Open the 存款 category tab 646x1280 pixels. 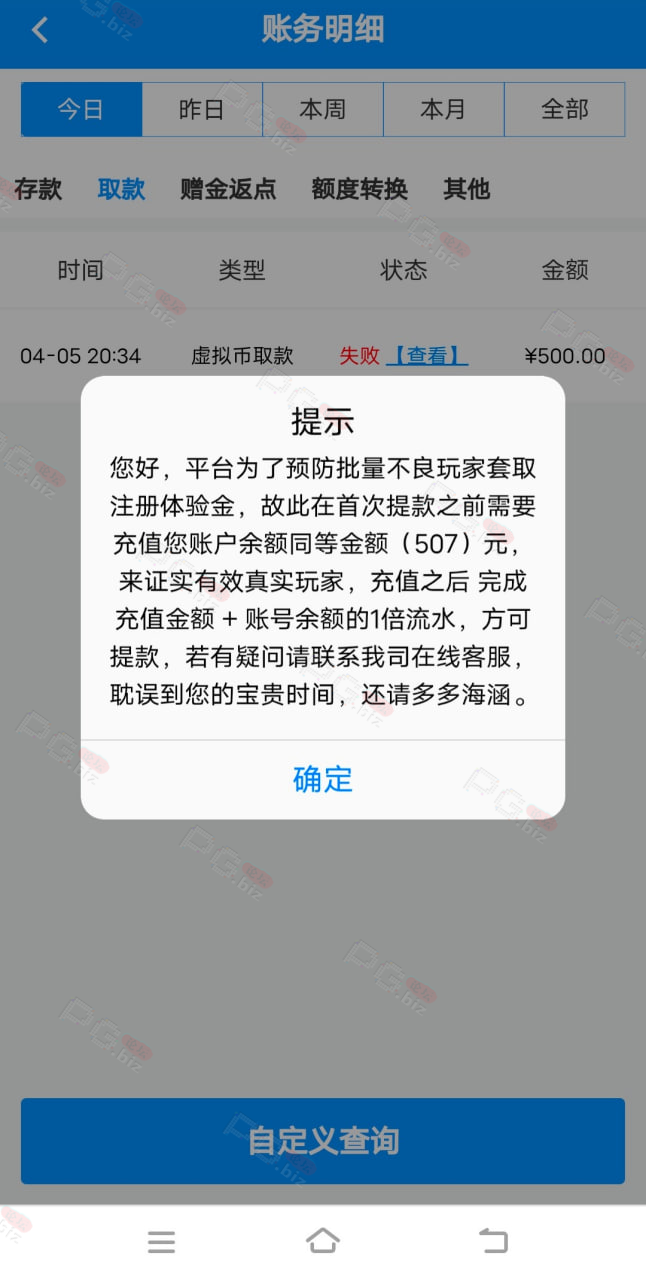coord(39,189)
